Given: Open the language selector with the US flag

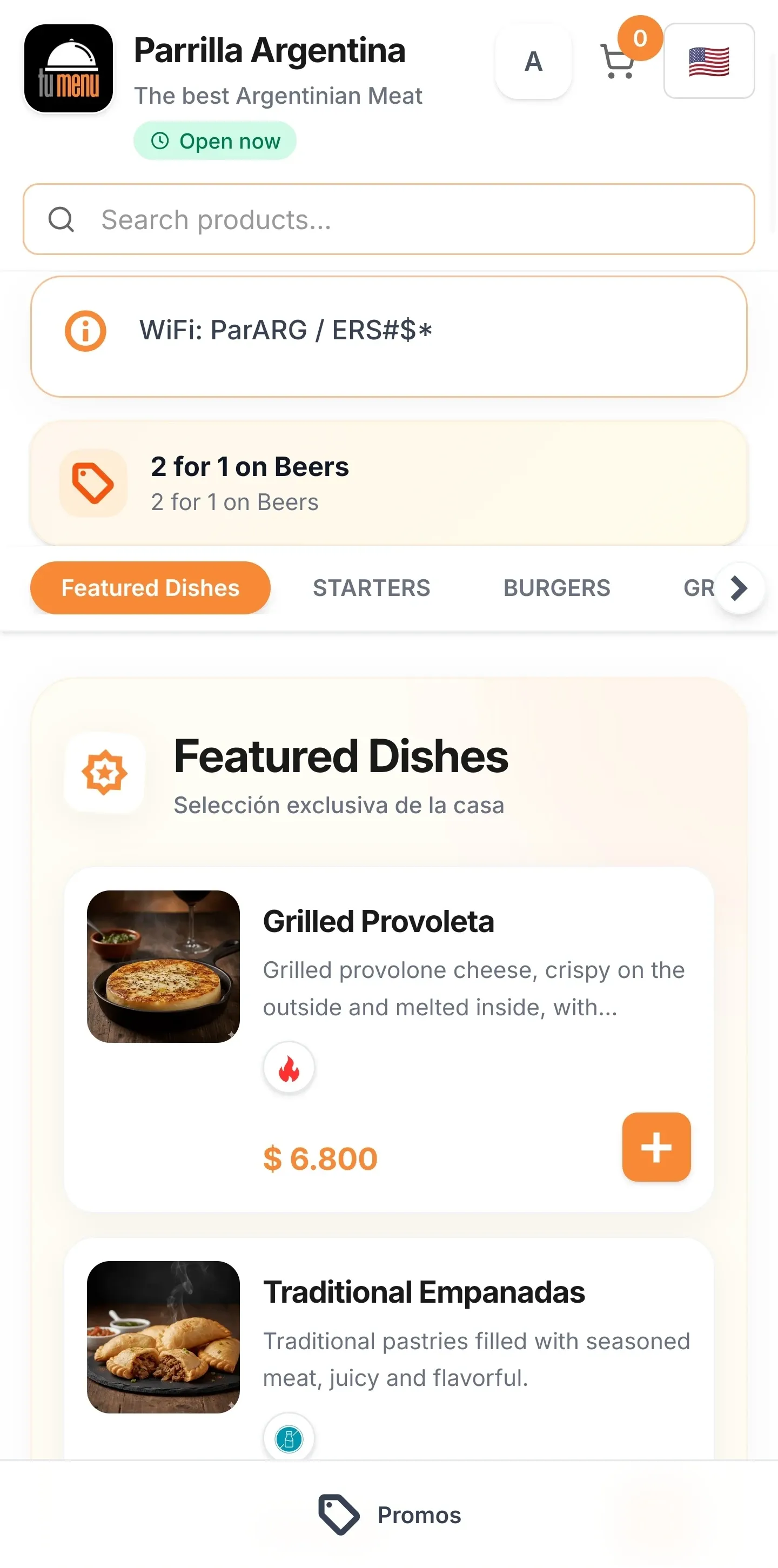Looking at the screenshot, I should coord(709,61).
